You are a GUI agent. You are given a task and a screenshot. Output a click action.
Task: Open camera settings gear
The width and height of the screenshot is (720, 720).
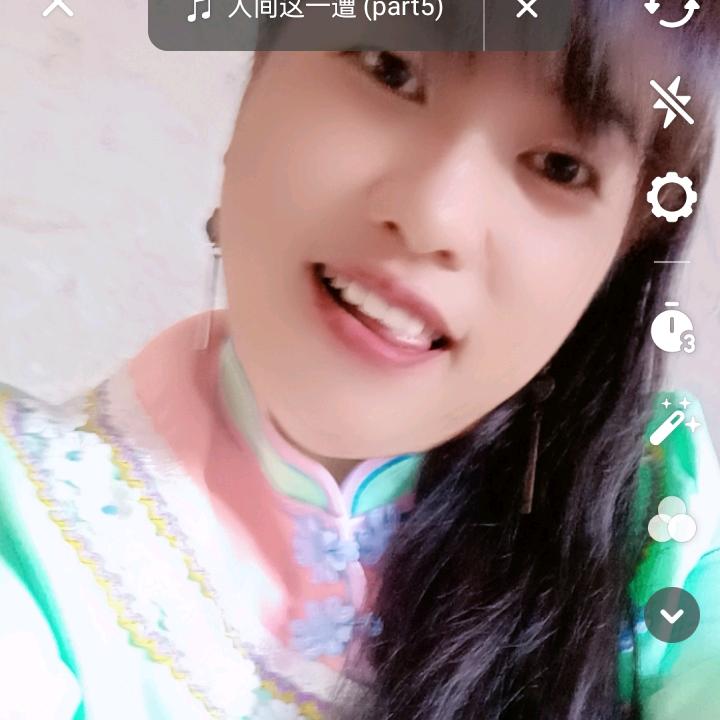[x=671, y=197]
